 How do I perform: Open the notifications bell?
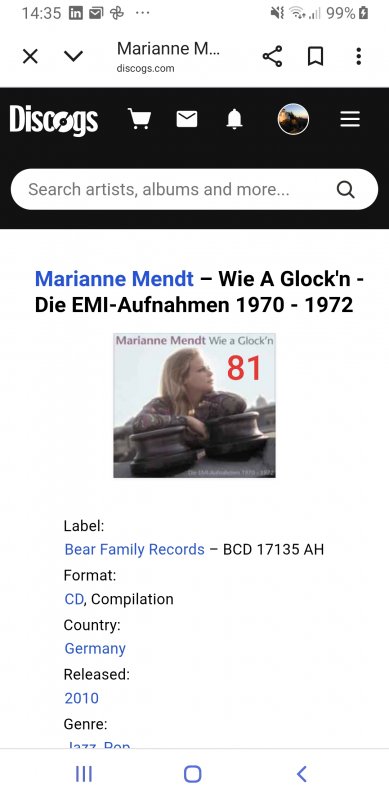(234, 119)
